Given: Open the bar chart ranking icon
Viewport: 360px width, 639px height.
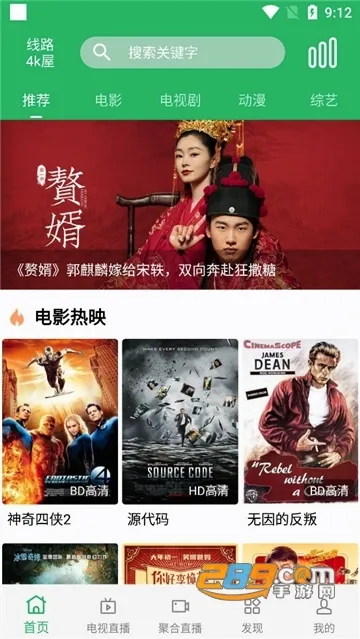Looking at the screenshot, I should 322,53.
